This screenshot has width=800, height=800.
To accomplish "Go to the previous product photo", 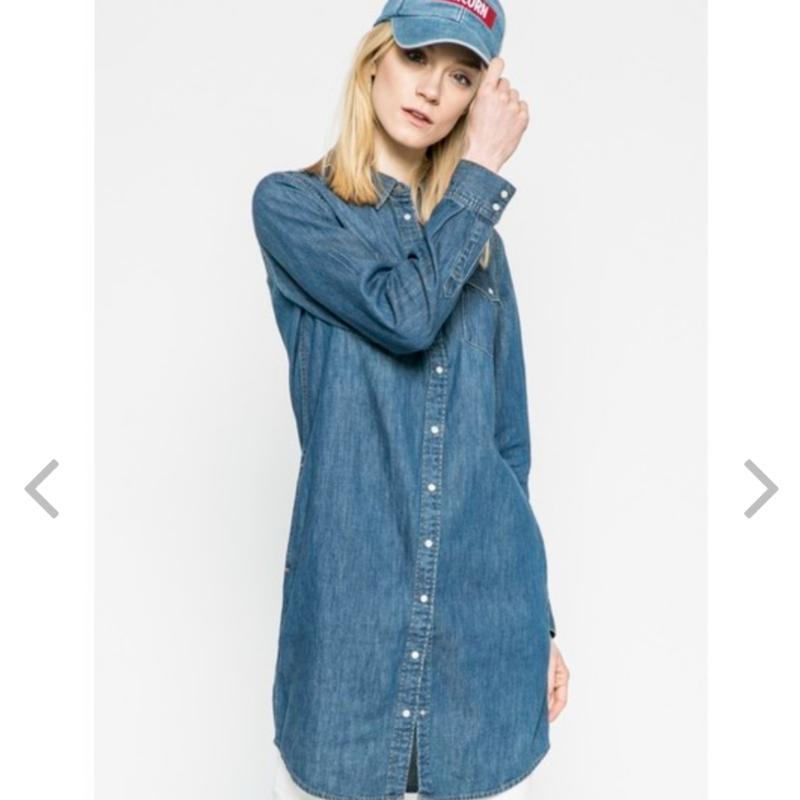I will click(x=42, y=489).
